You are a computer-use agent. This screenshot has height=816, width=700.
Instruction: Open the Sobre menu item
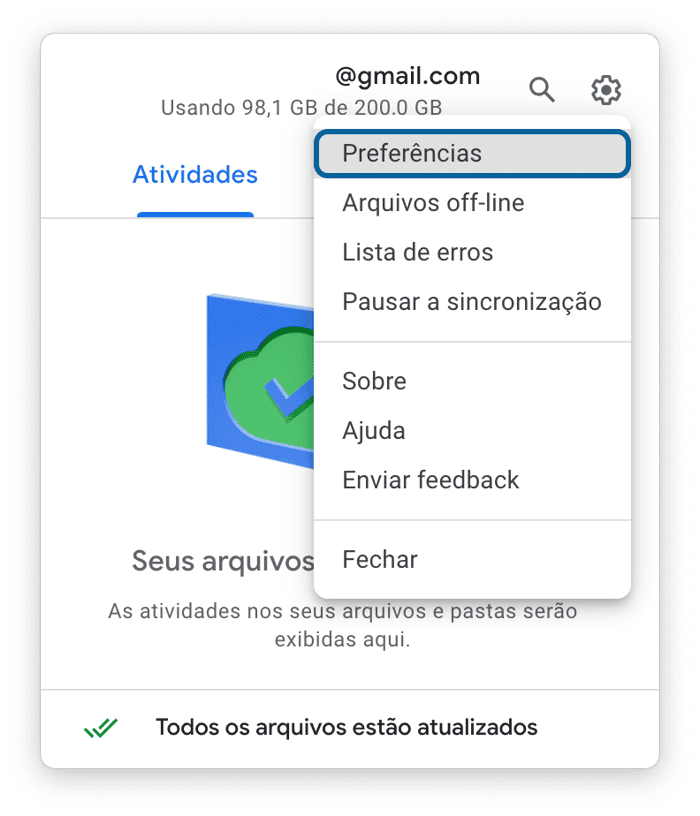pos(374,381)
